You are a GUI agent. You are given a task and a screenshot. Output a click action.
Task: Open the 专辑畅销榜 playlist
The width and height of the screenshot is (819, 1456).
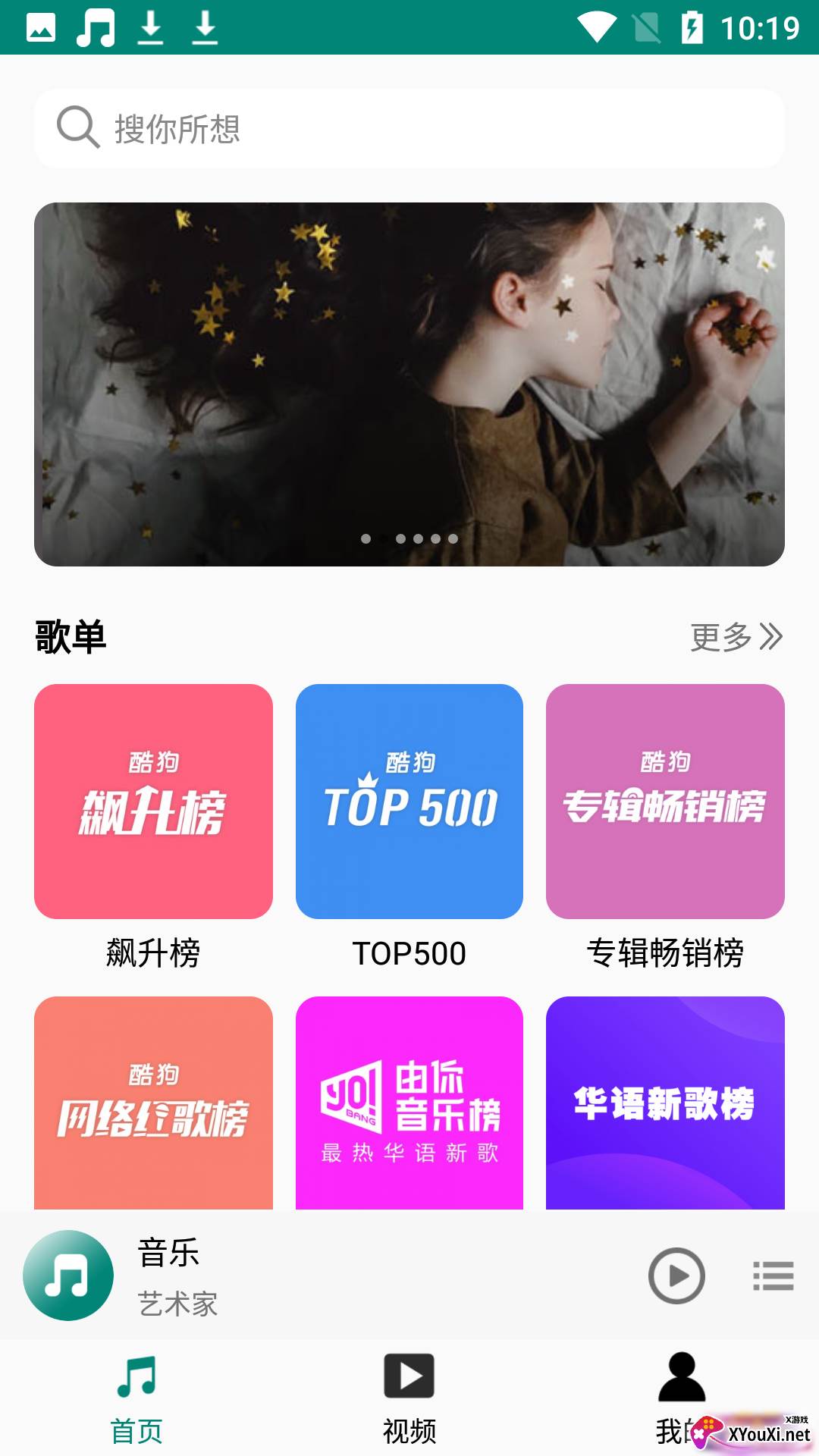pyautogui.click(x=665, y=802)
